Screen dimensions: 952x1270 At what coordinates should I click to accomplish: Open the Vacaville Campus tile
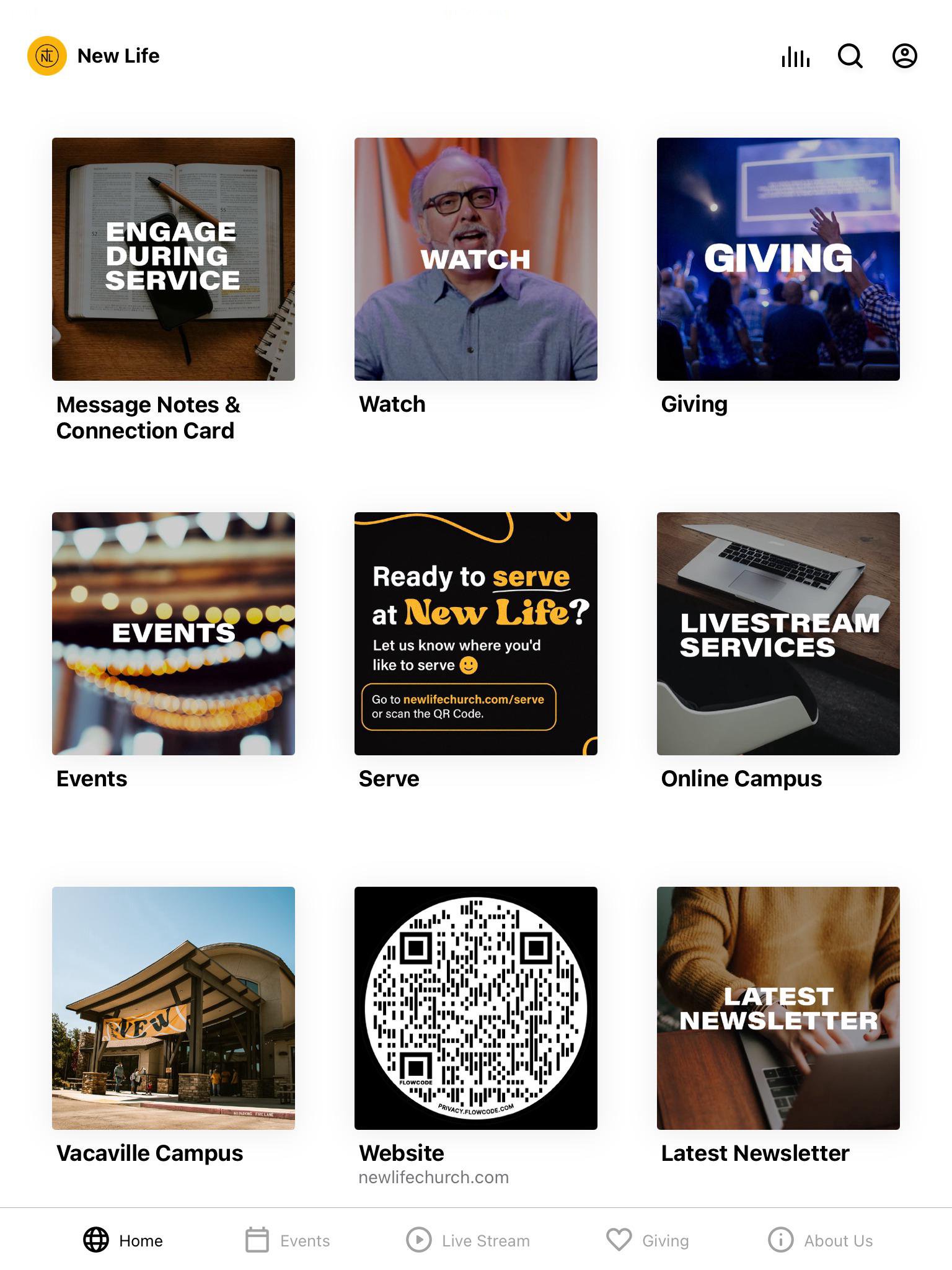(x=174, y=1008)
